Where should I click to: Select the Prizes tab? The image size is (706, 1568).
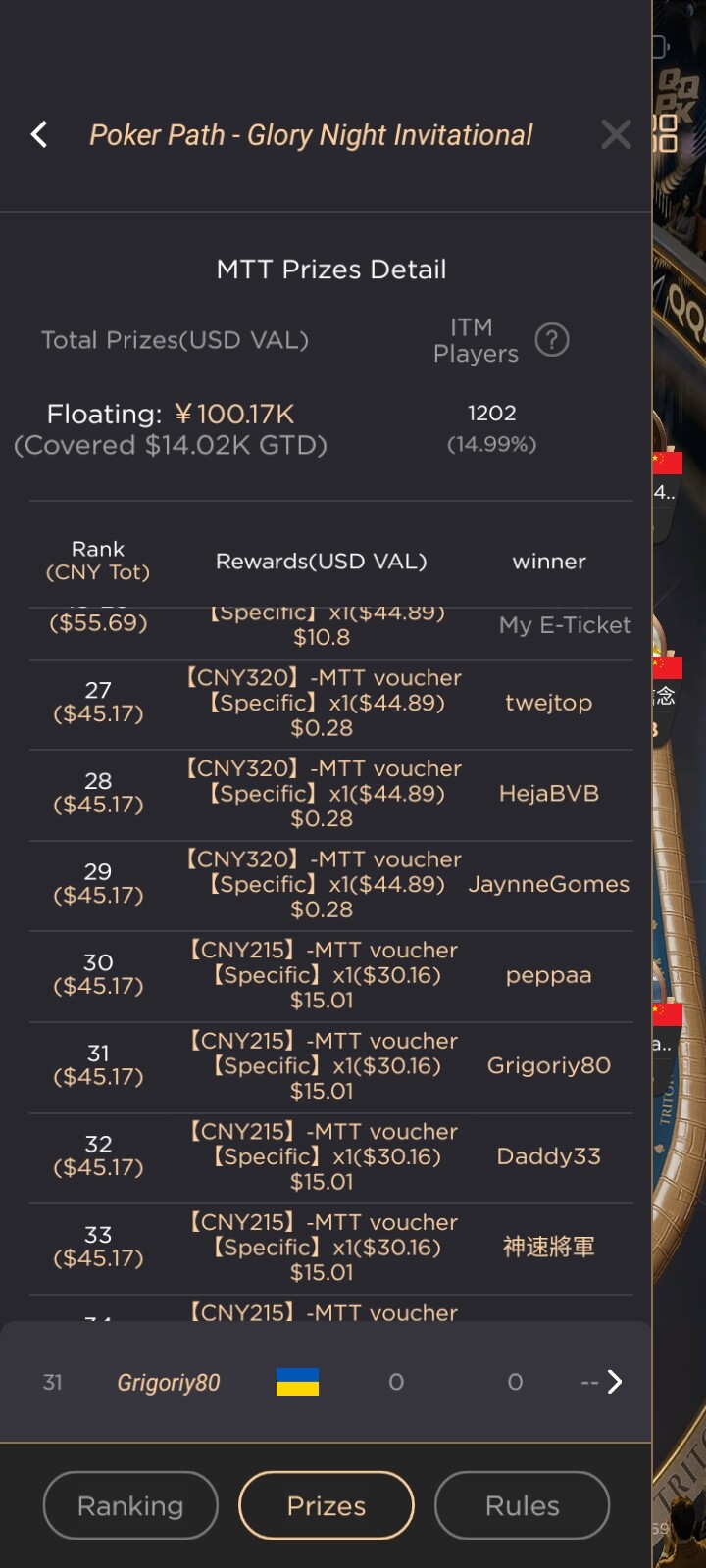(327, 1505)
